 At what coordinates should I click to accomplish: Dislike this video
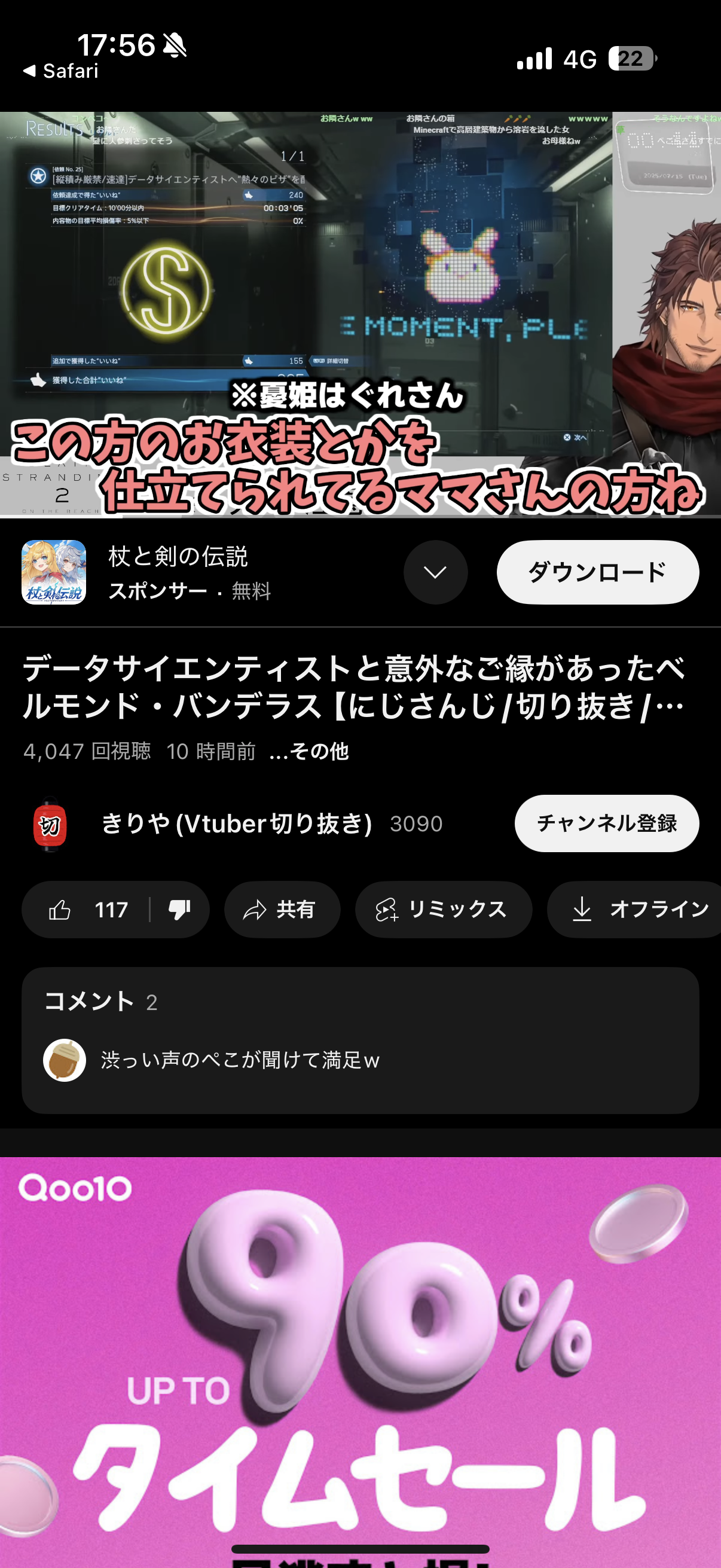coord(179,910)
